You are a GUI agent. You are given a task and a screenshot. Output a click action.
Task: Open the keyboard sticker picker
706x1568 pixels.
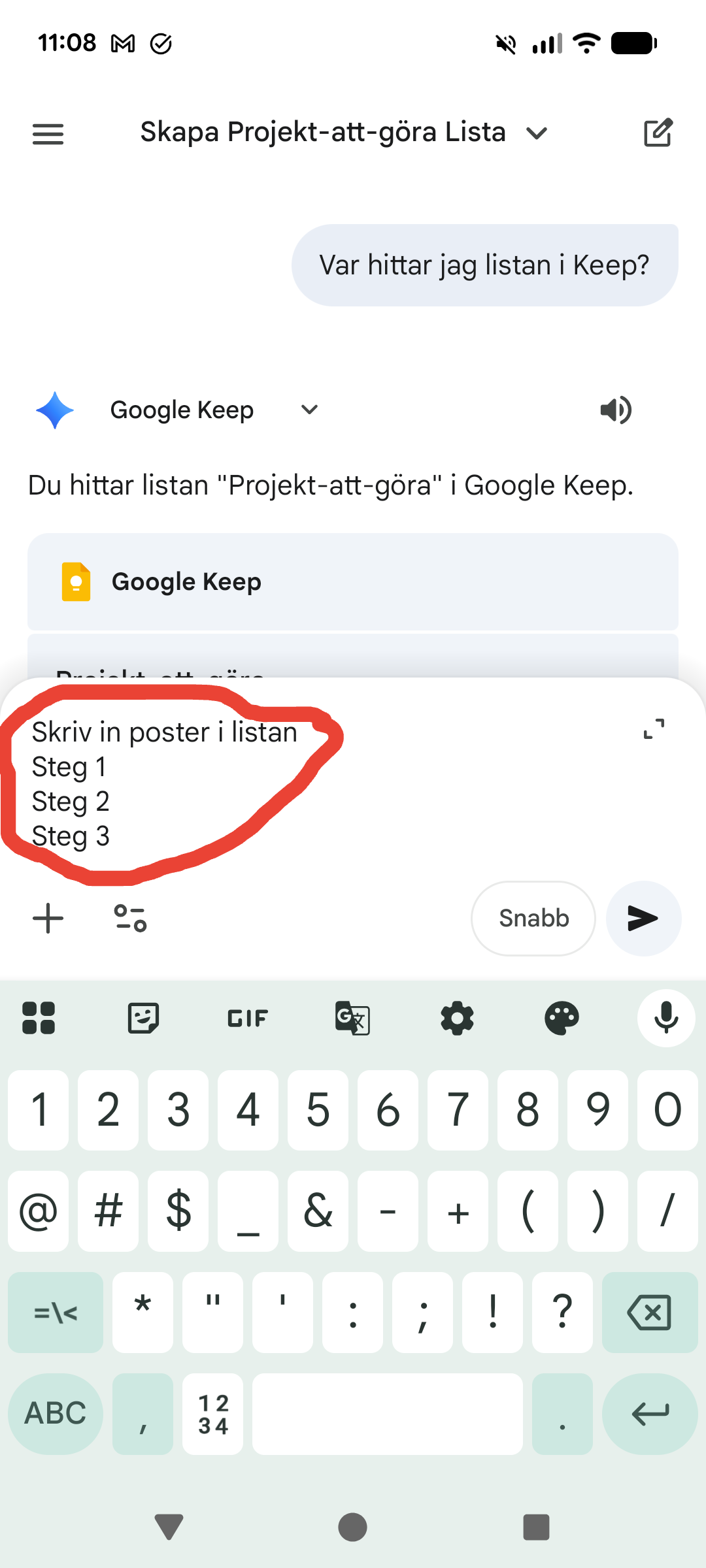point(143,1018)
